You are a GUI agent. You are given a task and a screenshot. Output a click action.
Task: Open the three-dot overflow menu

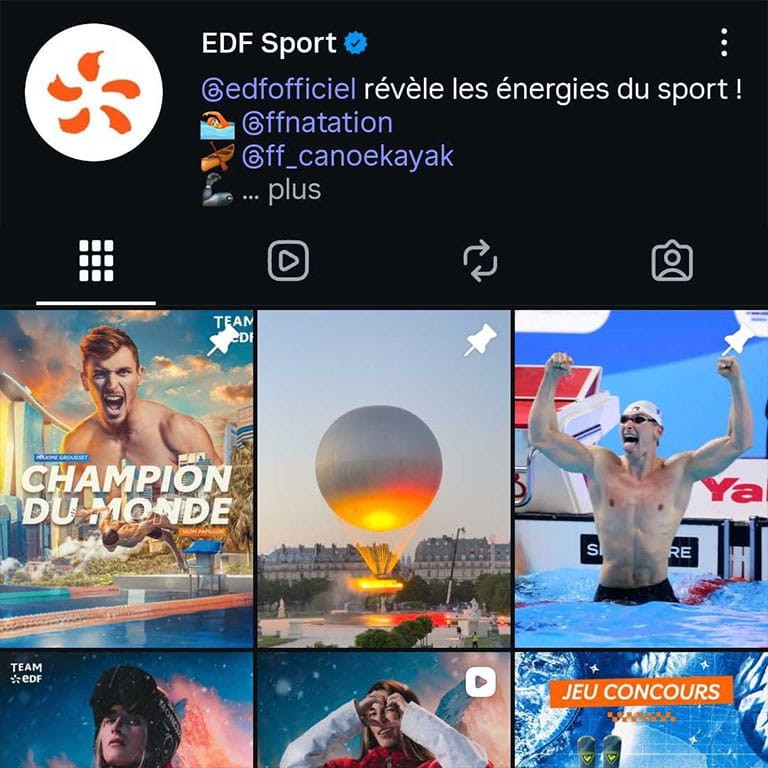pos(723,43)
